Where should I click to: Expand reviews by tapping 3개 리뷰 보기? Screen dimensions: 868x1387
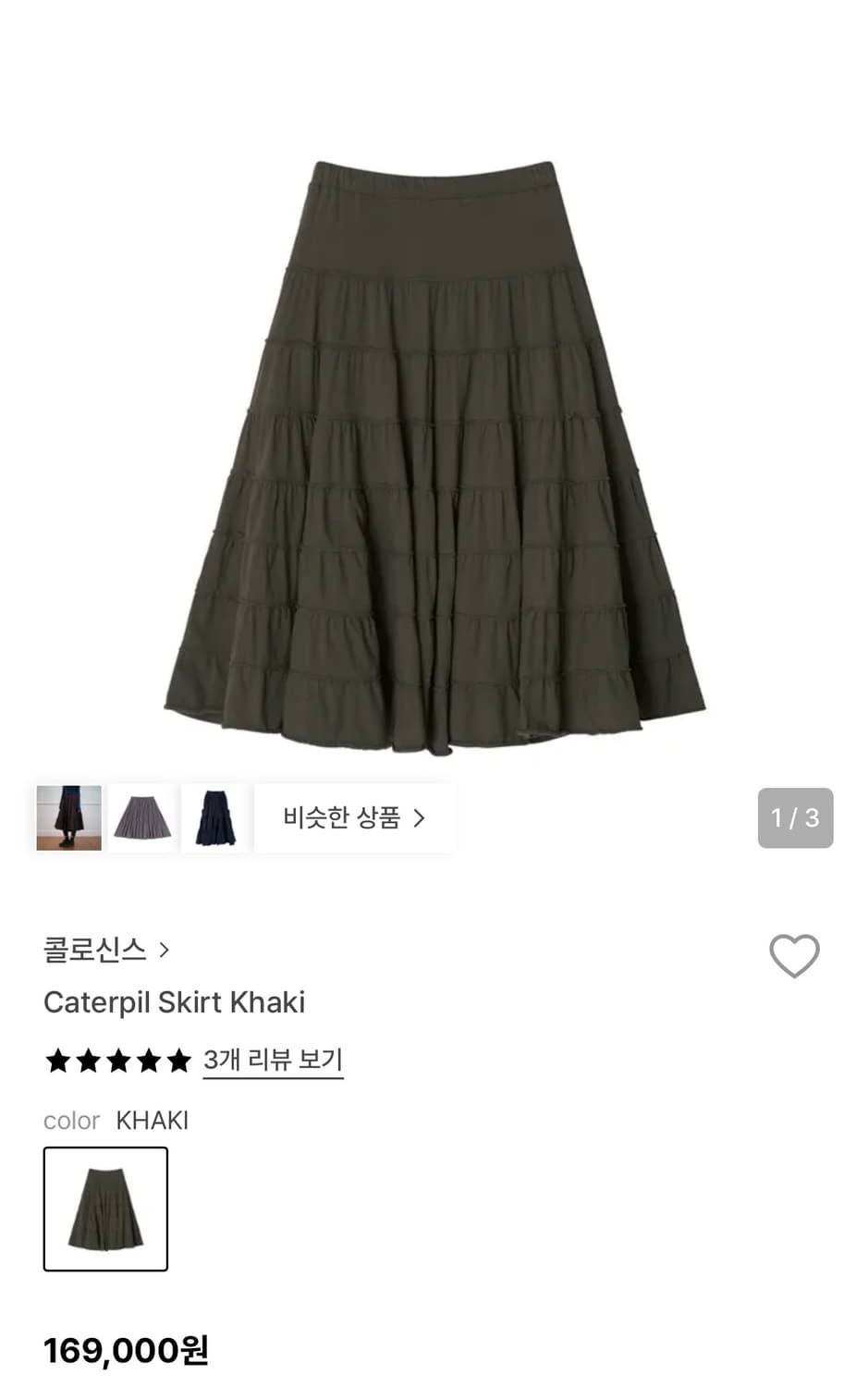click(x=272, y=1061)
